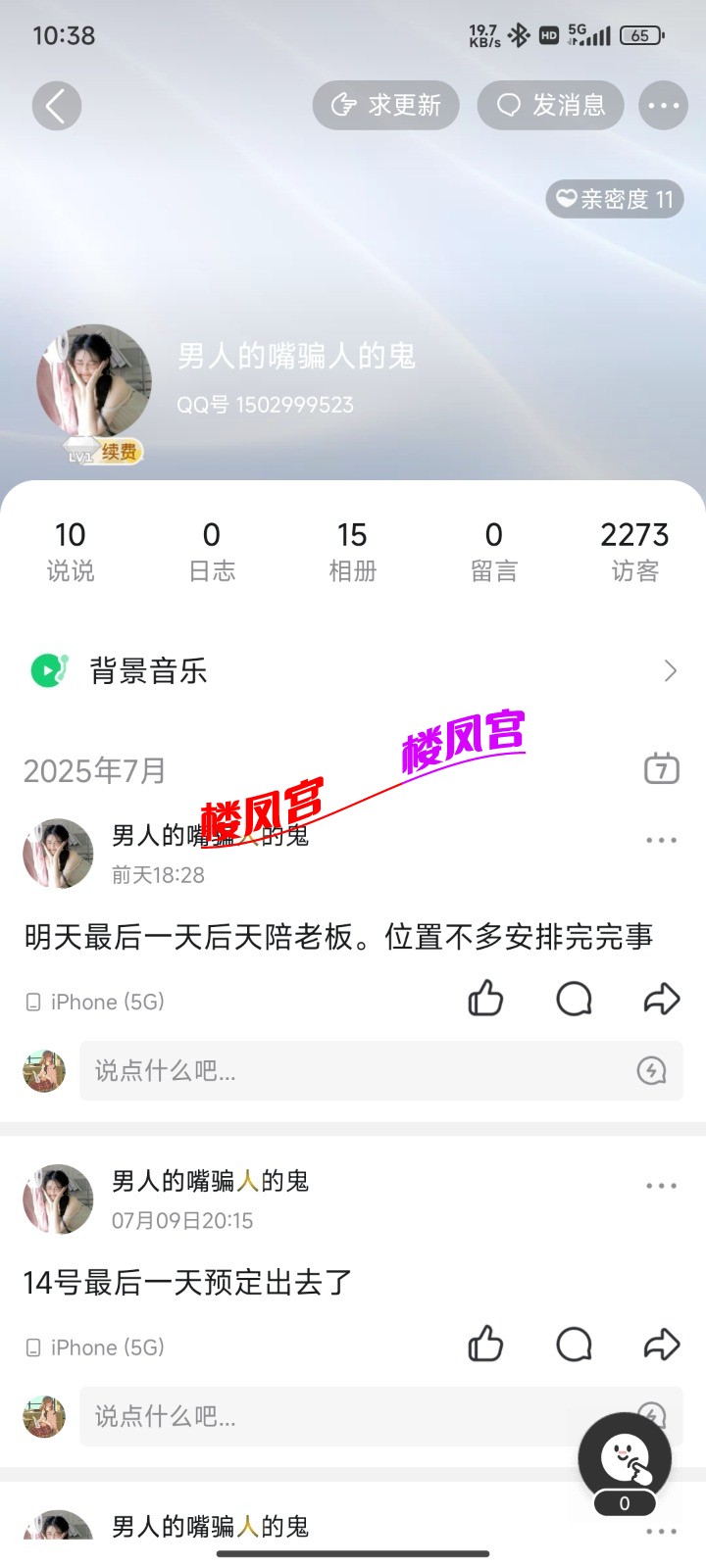Like the 明天最后一天 post
Screen dimensions: 706x1568
pos(485,999)
